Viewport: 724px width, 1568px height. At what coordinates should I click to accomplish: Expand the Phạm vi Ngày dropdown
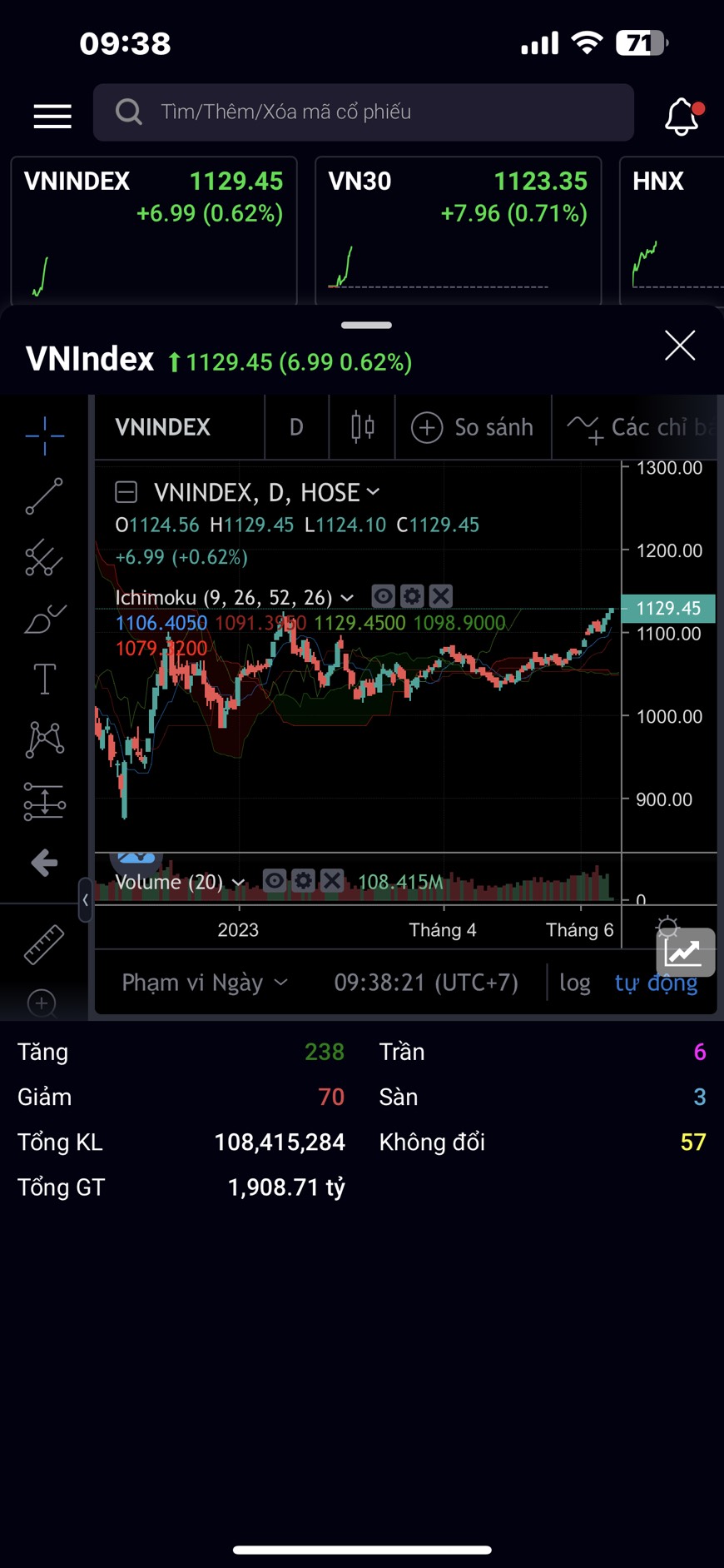point(205,983)
